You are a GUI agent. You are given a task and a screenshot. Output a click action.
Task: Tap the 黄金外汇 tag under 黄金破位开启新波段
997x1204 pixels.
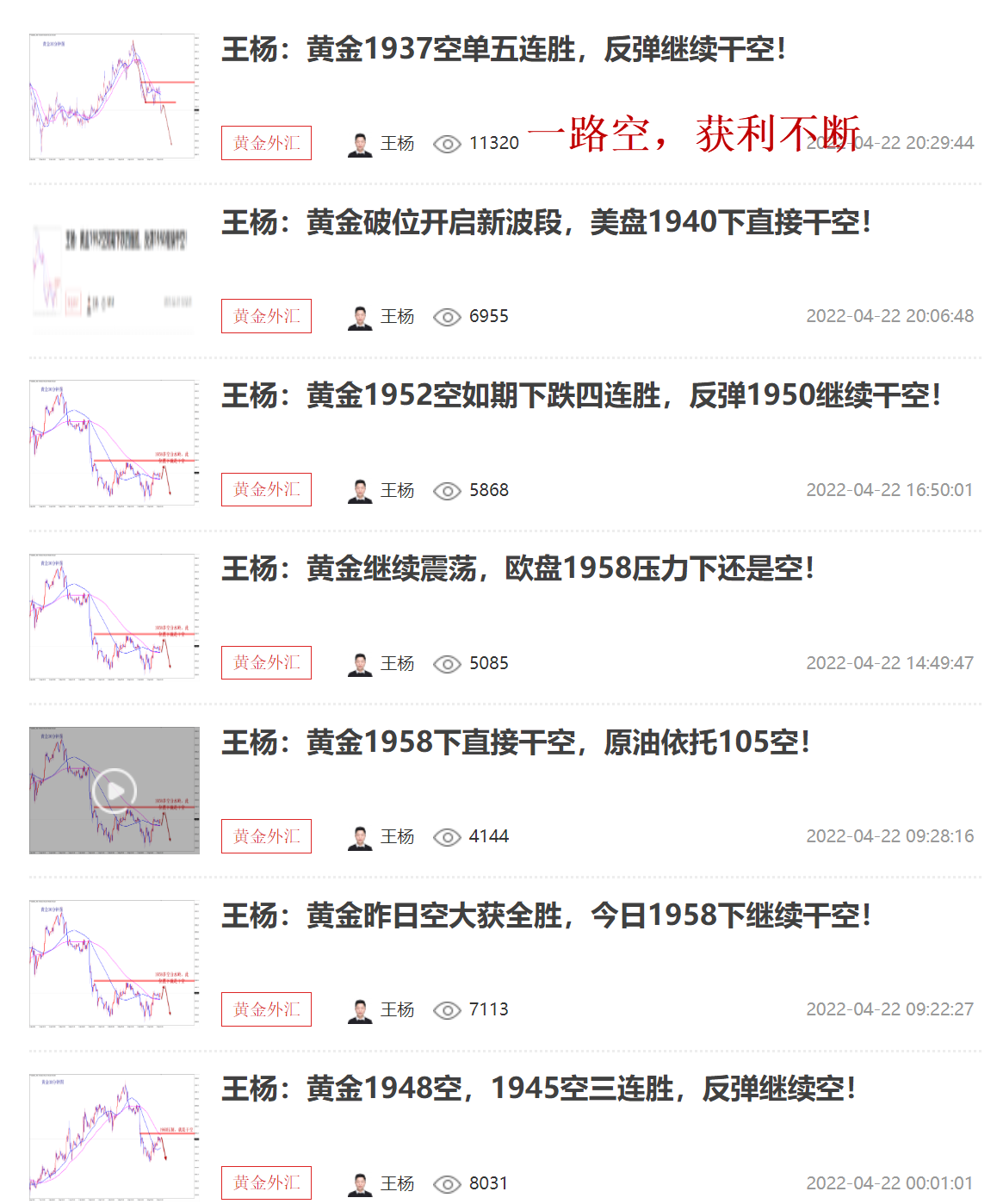point(266,316)
